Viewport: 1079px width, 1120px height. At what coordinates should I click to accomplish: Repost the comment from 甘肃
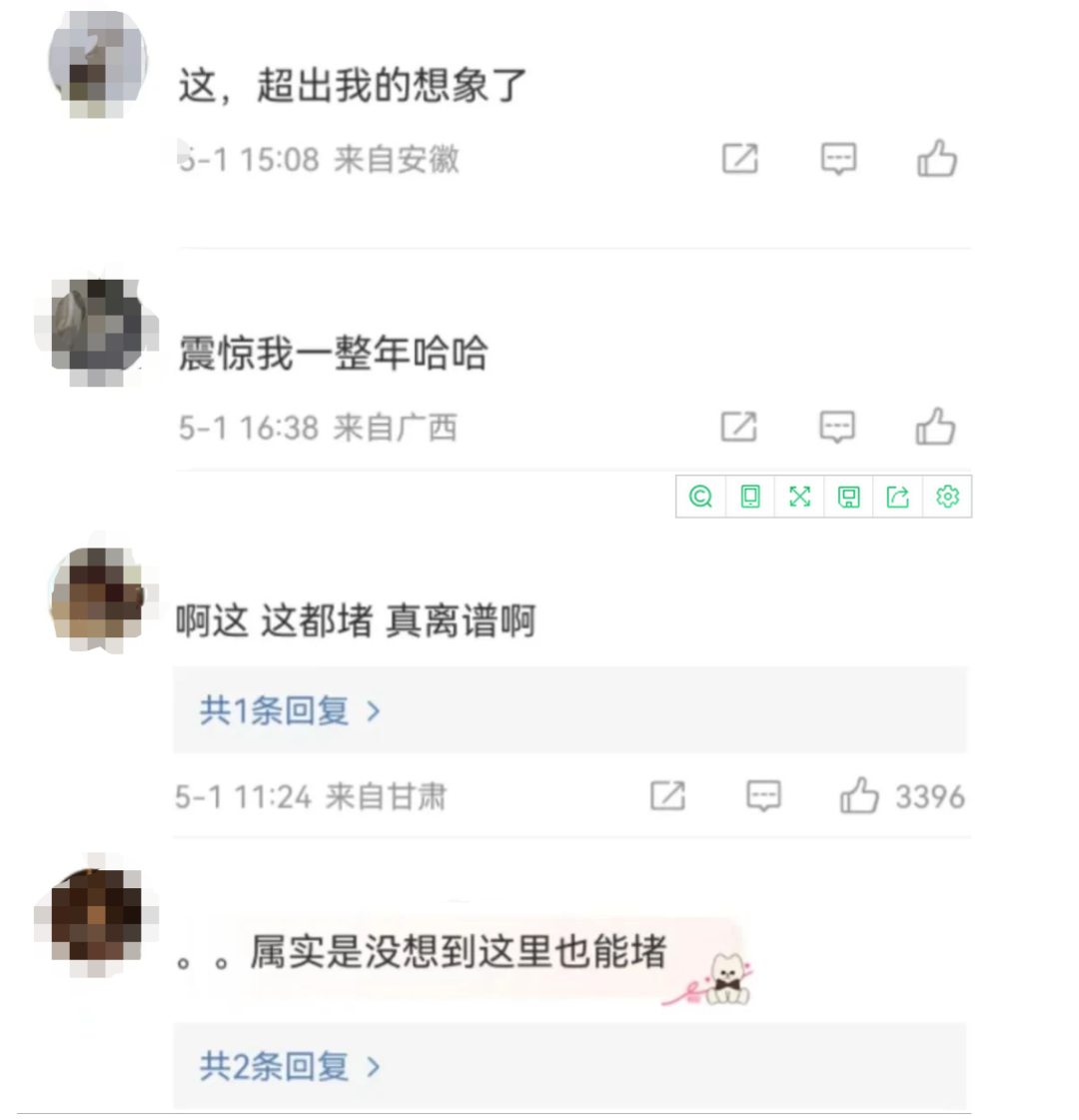[667, 796]
